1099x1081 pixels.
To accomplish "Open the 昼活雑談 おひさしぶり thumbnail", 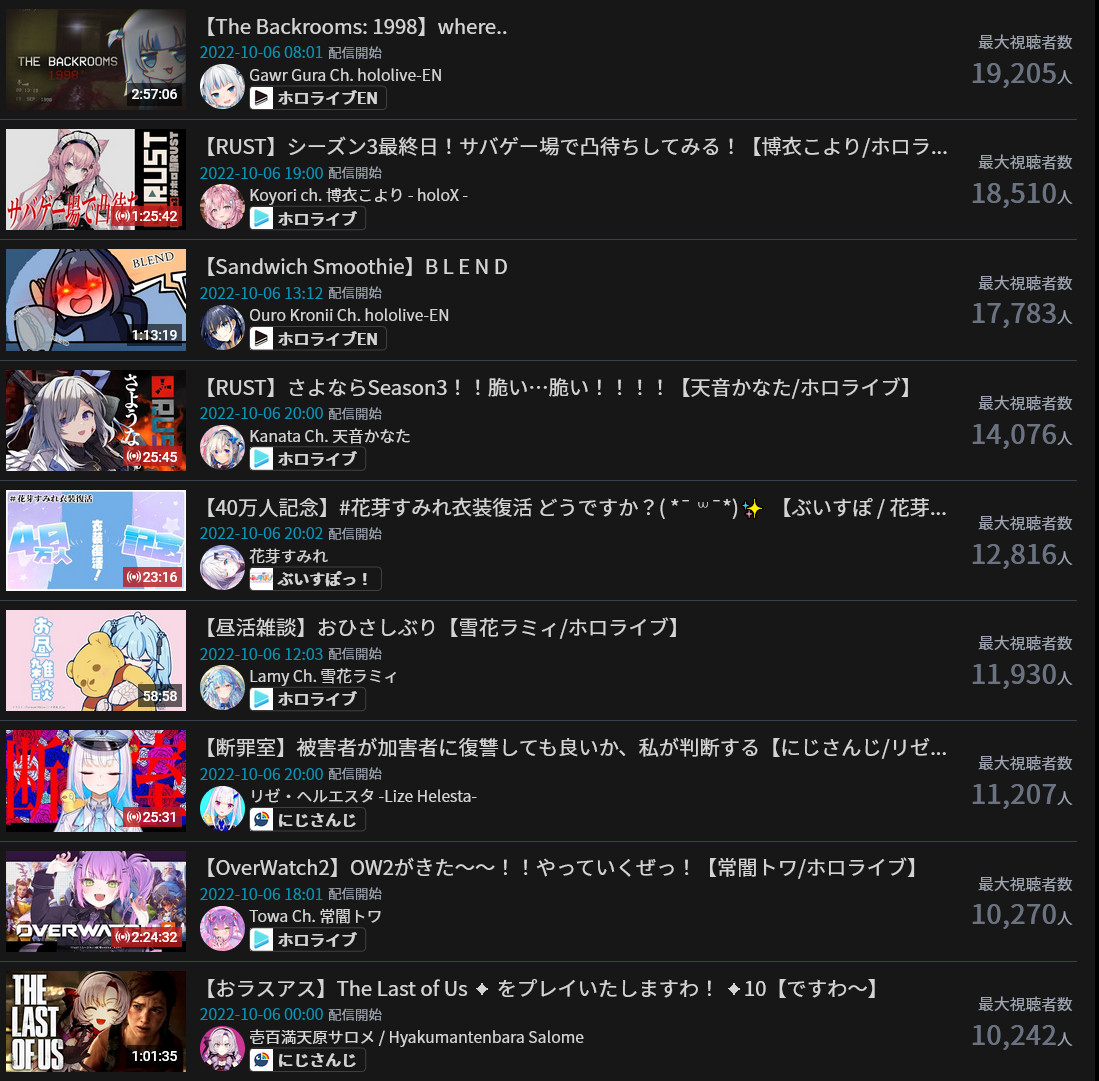I will tap(96, 661).
